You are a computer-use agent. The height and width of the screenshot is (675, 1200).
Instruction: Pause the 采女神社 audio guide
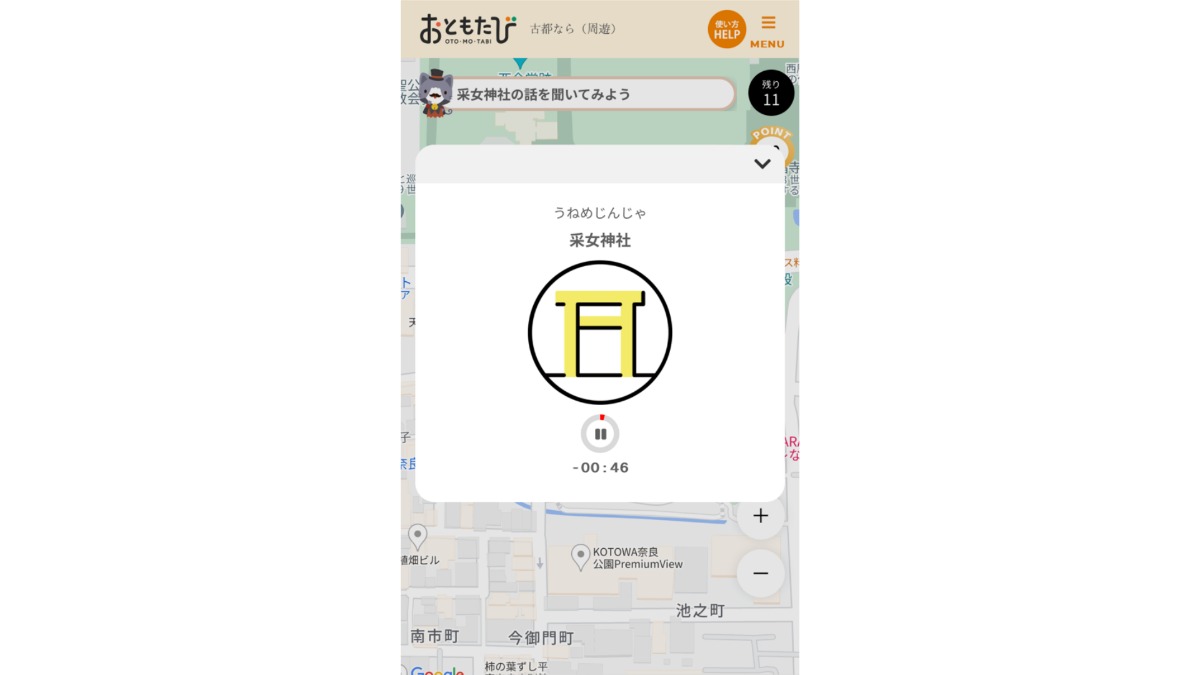[600, 434]
